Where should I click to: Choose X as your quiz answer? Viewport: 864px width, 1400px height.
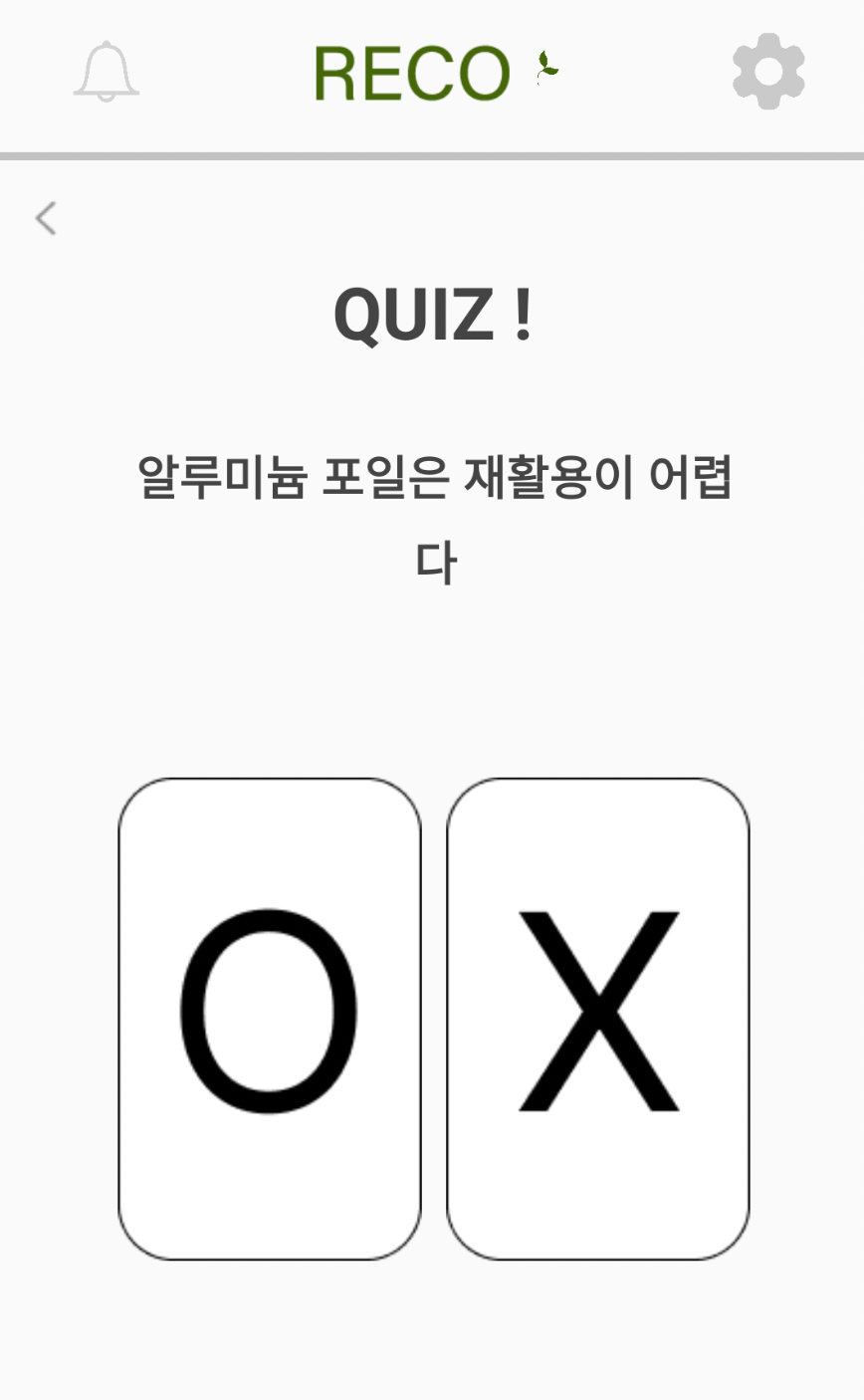pos(598,1018)
